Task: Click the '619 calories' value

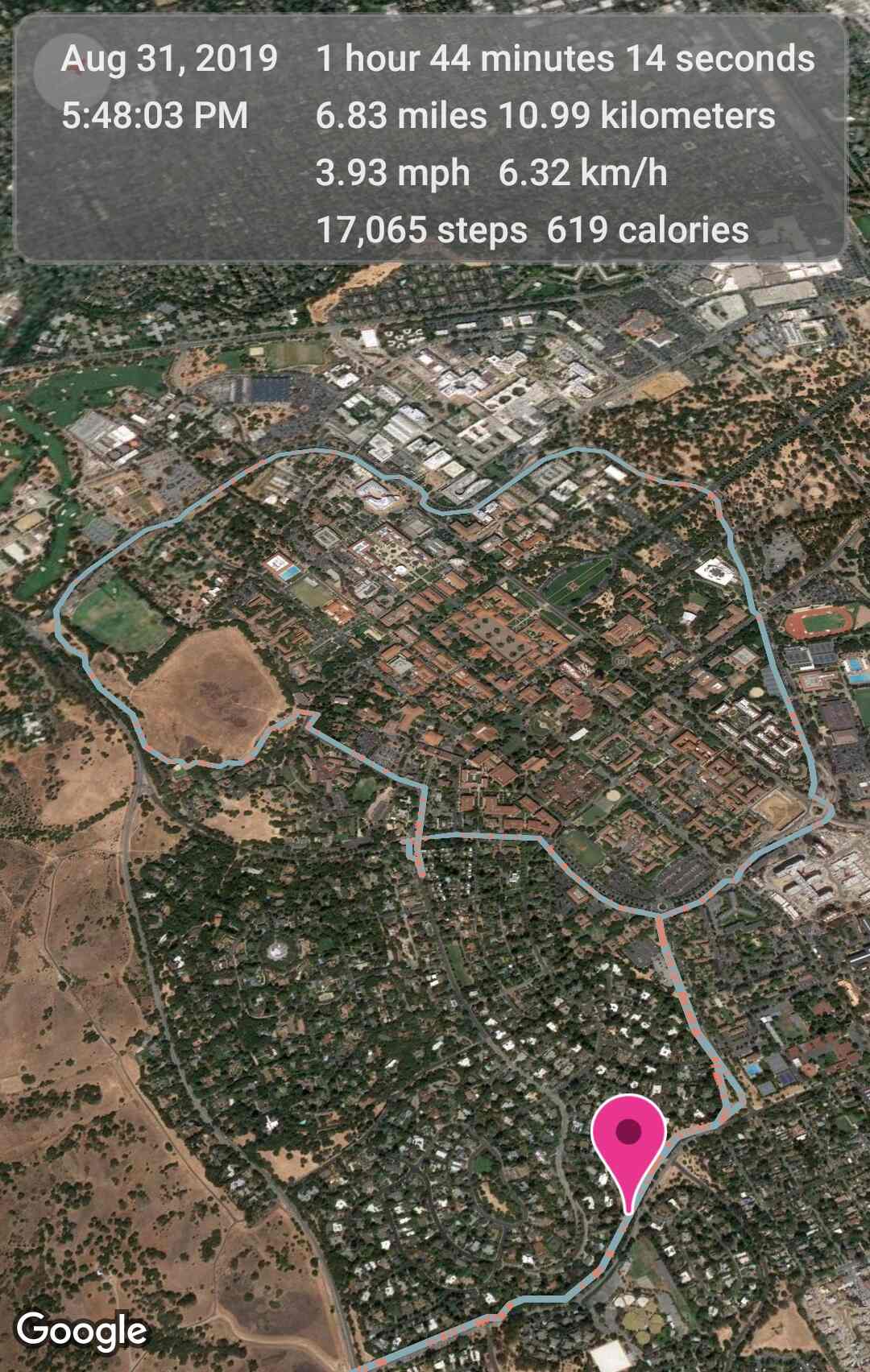Action: point(647,231)
